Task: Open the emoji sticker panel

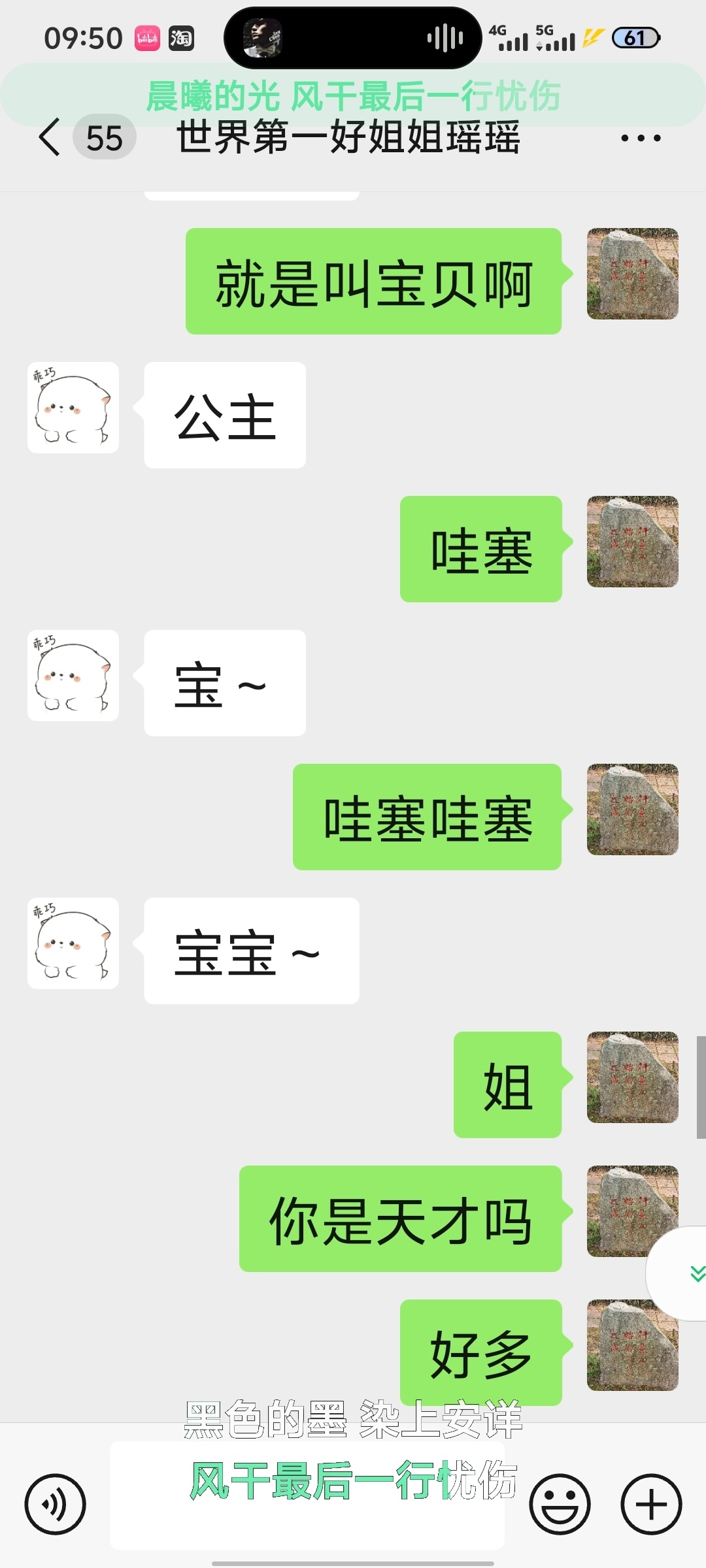Action: pyautogui.click(x=560, y=1504)
